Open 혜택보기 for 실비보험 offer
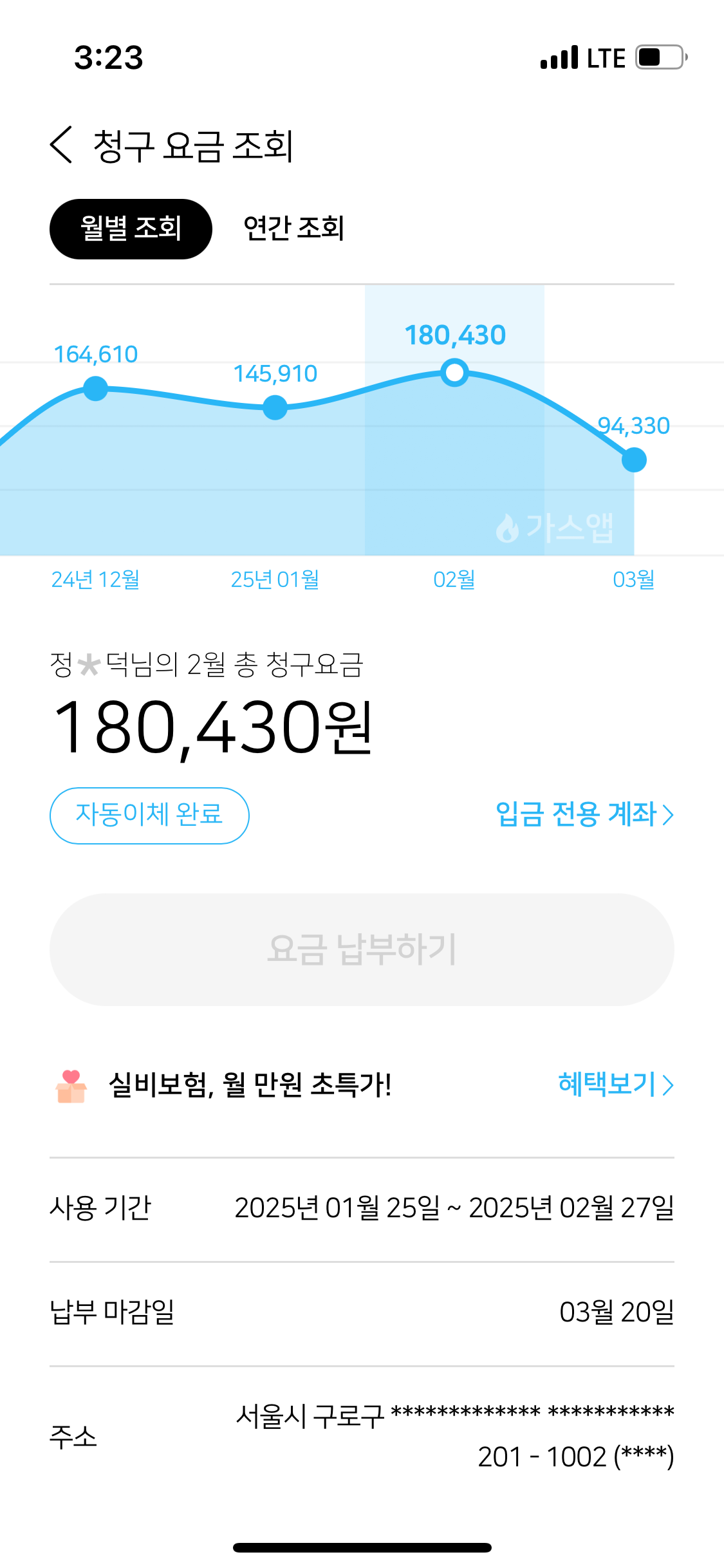 tap(615, 1085)
